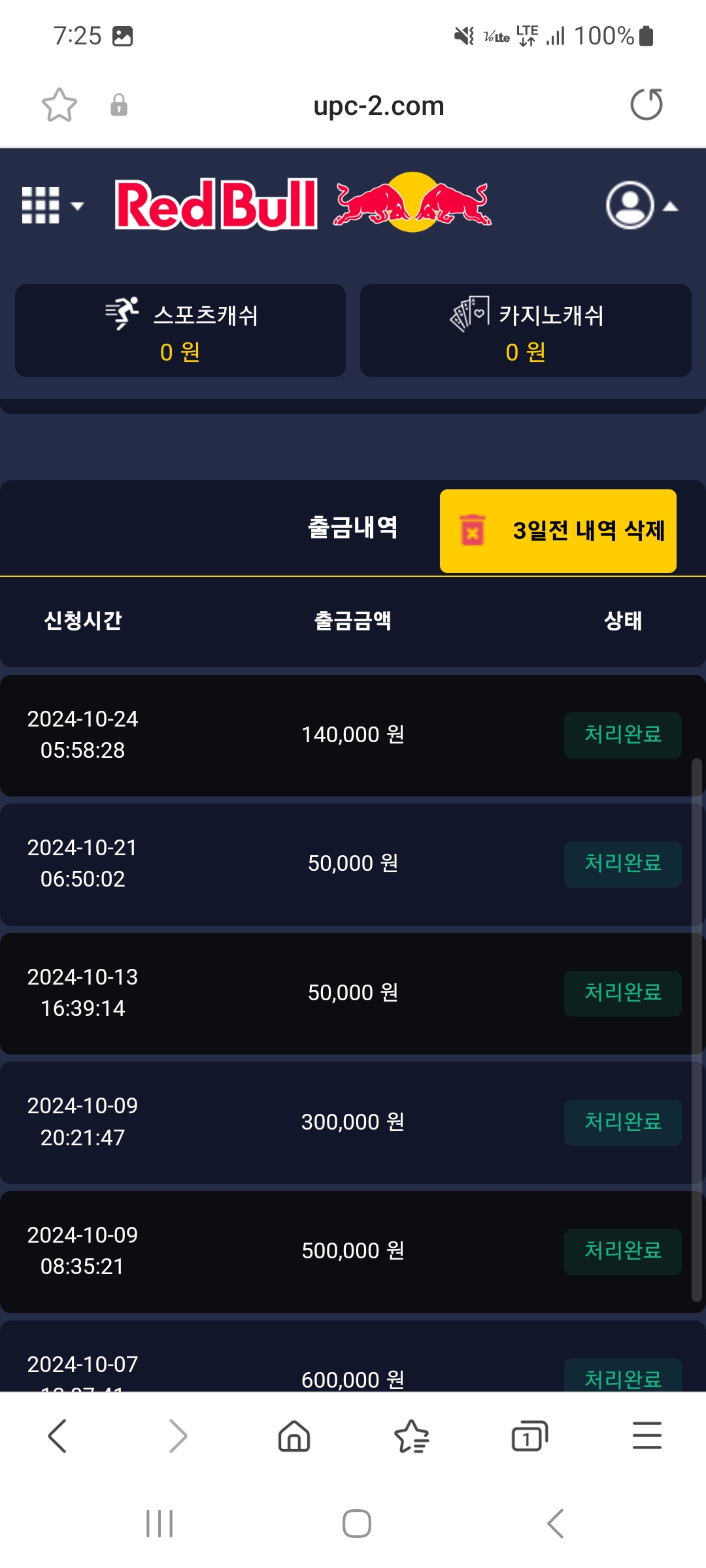Reload the upc-2.com page
Image resolution: width=706 pixels, height=1568 pixels.
[x=646, y=105]
